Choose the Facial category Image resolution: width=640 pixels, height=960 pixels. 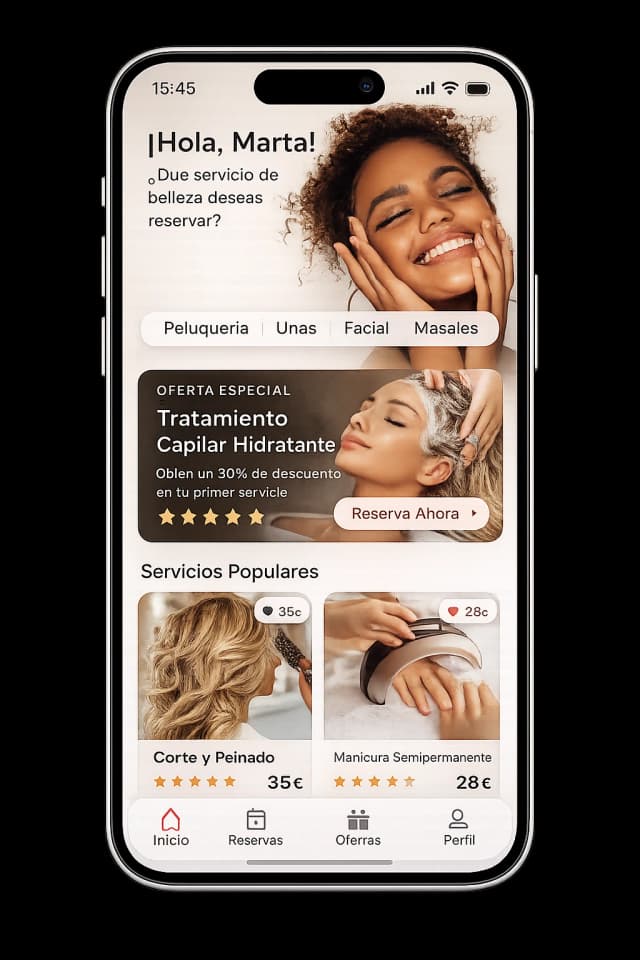(367, 328)
